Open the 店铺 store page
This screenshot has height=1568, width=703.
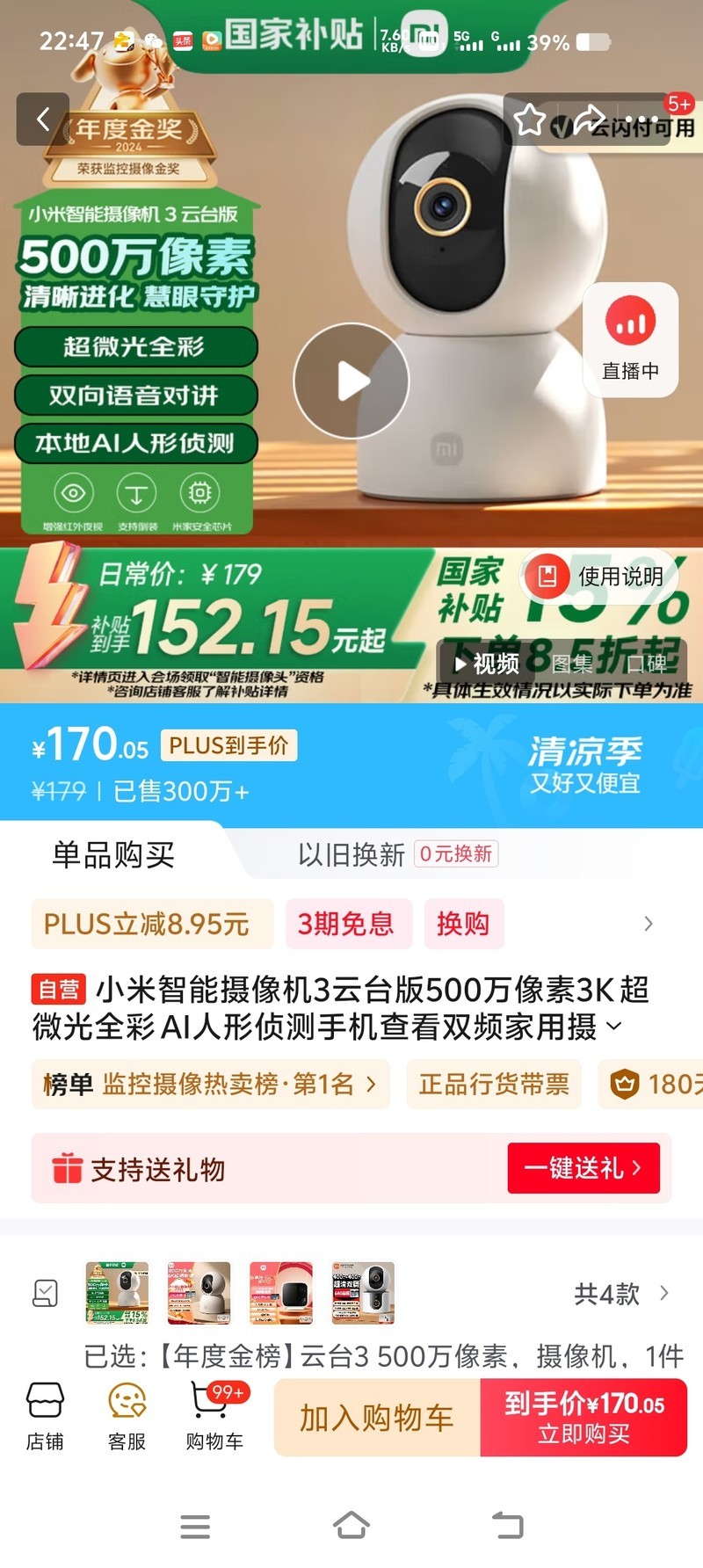[x=45, y=1415]
